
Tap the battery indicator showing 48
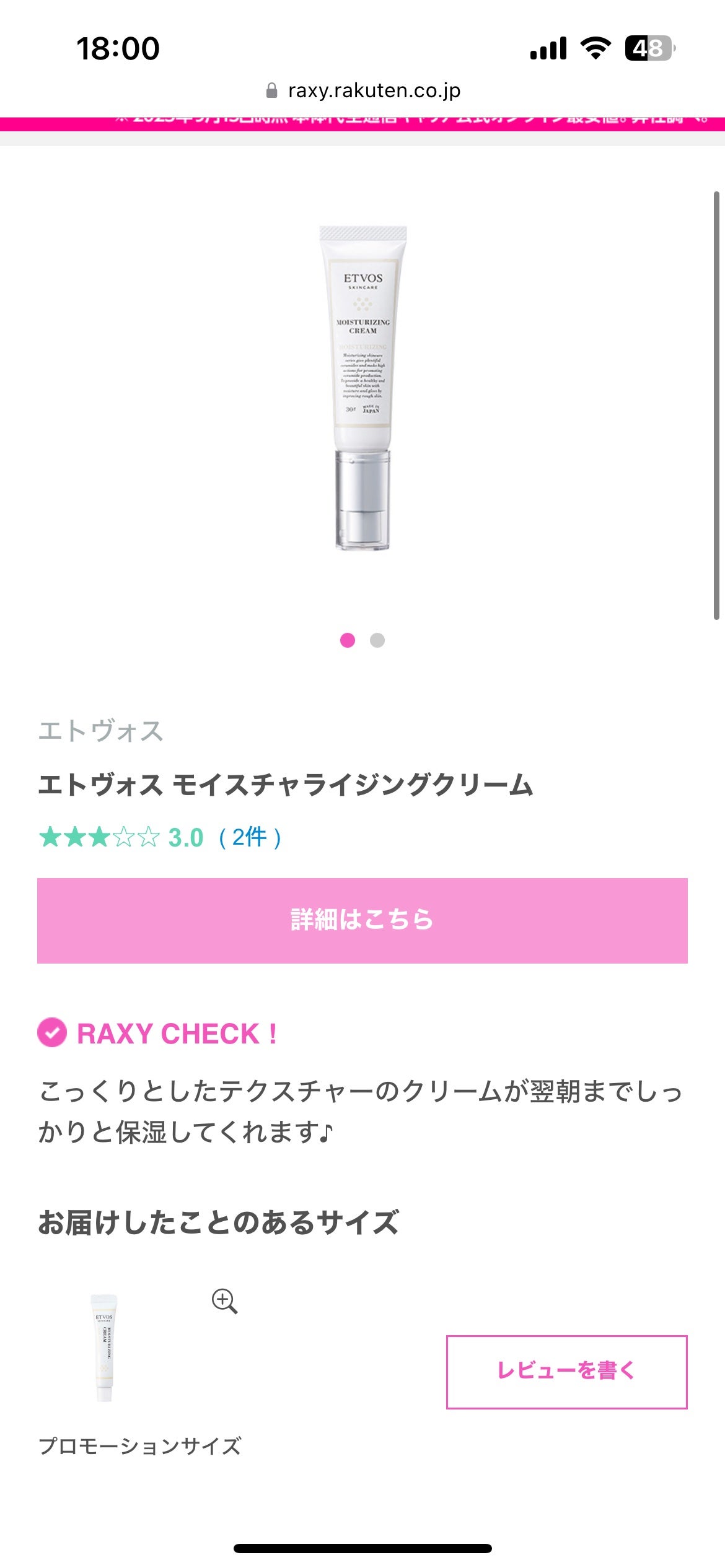[648, 47]
